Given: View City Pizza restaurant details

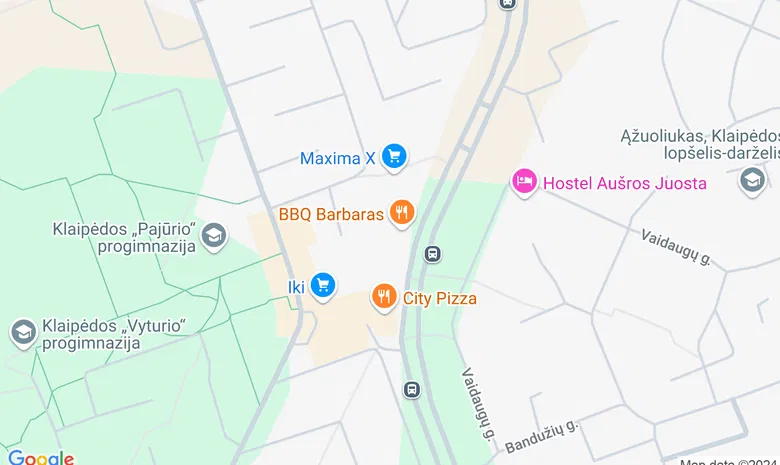Looking at the screenshot, I should coord(383,296).
